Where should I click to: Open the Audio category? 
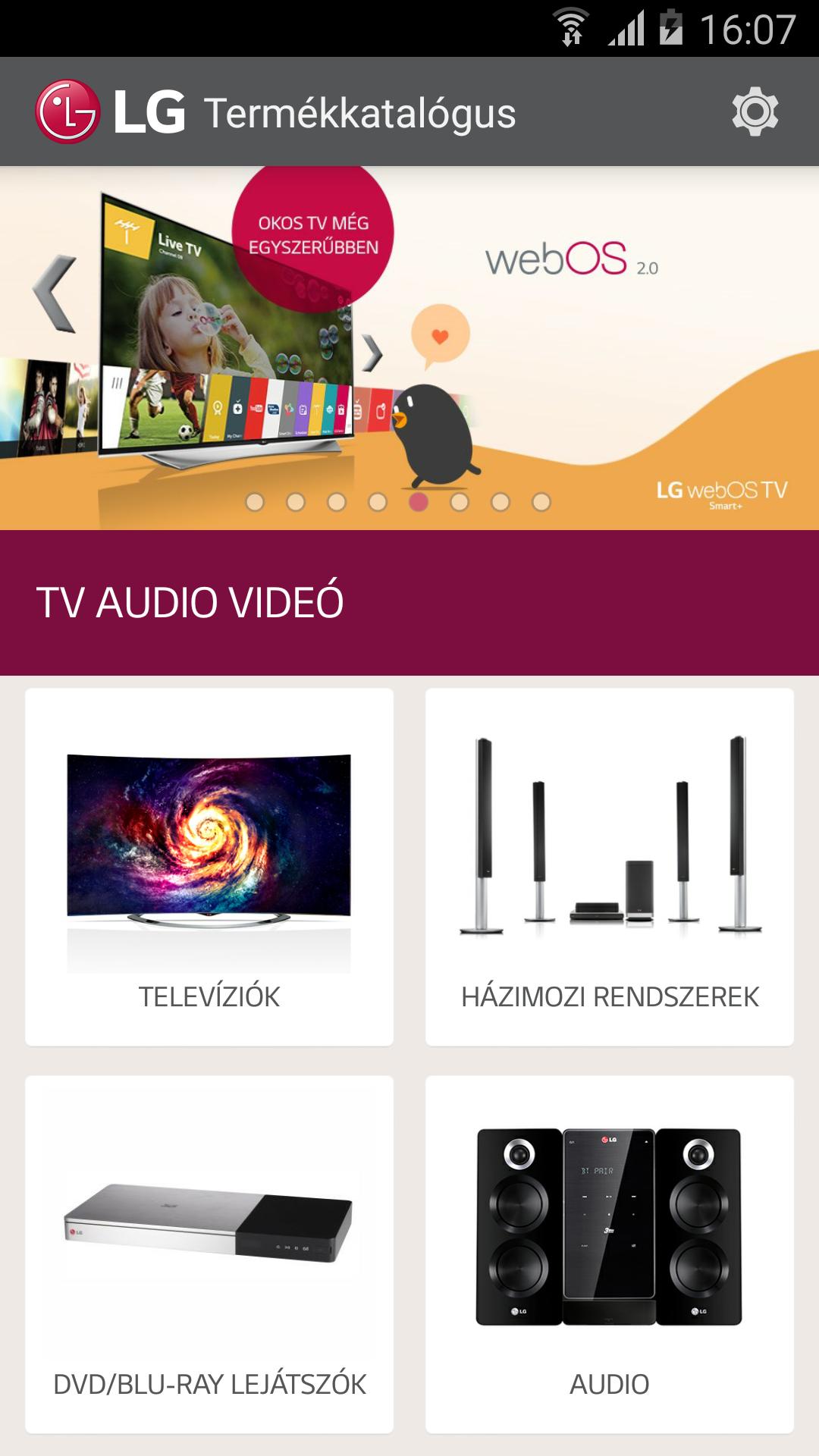point(609,1254)
